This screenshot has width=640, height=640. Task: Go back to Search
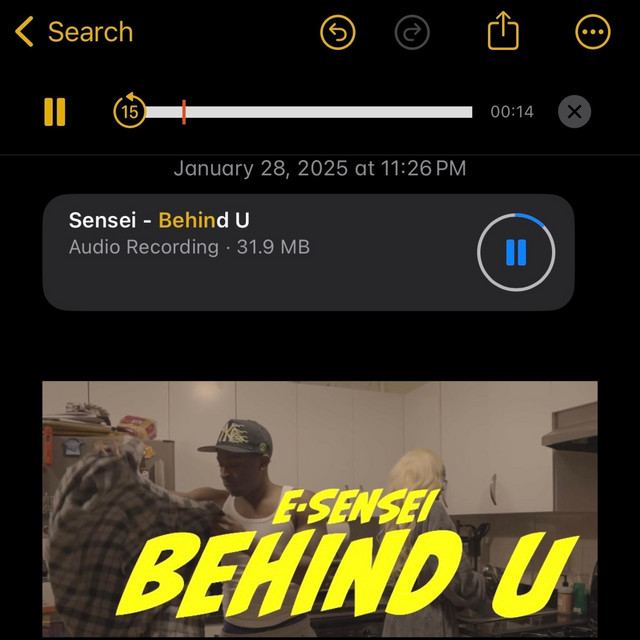(73, 32)
